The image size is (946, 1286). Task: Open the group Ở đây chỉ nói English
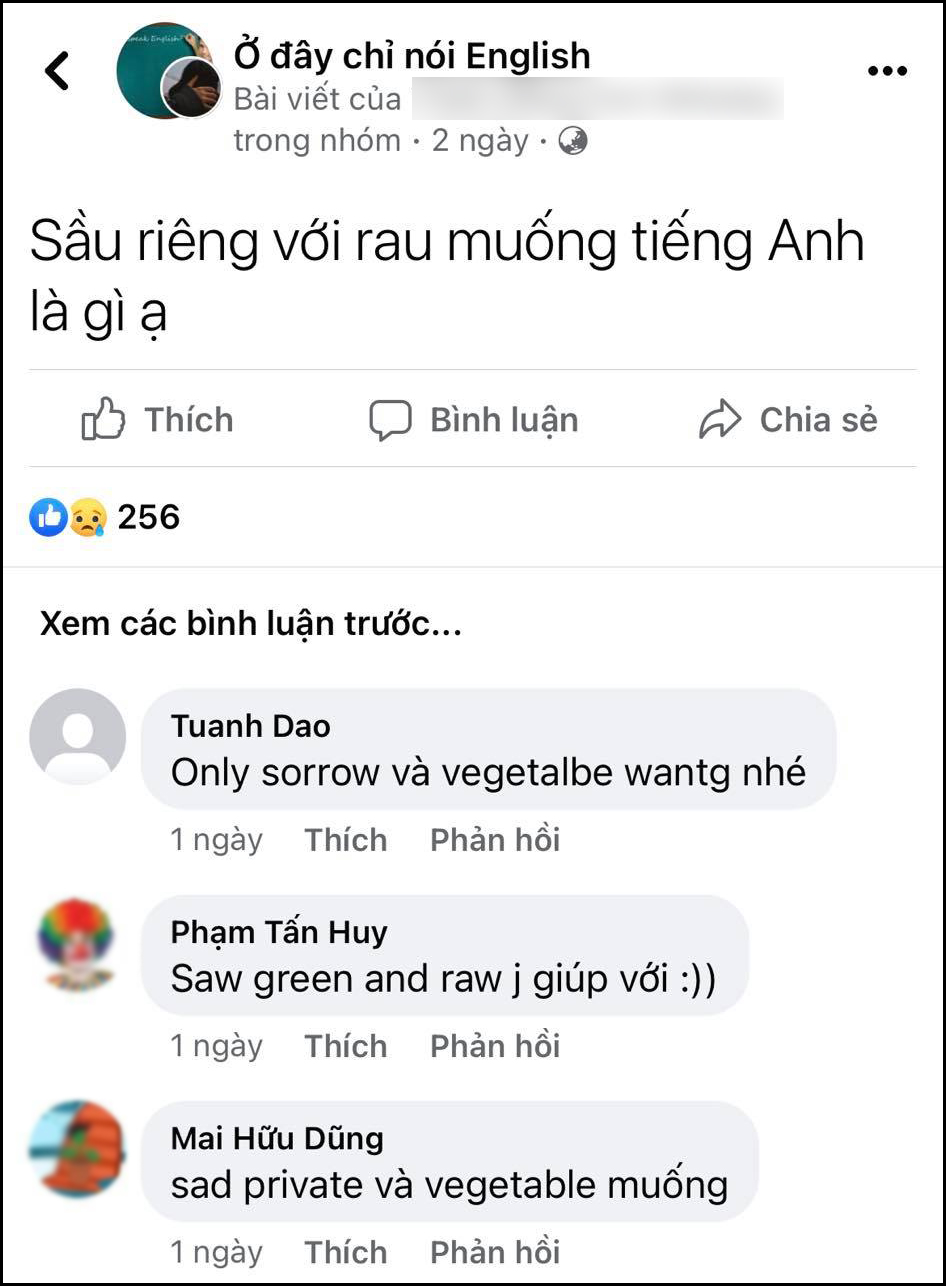pyautogui.click(x=411, y=55)
